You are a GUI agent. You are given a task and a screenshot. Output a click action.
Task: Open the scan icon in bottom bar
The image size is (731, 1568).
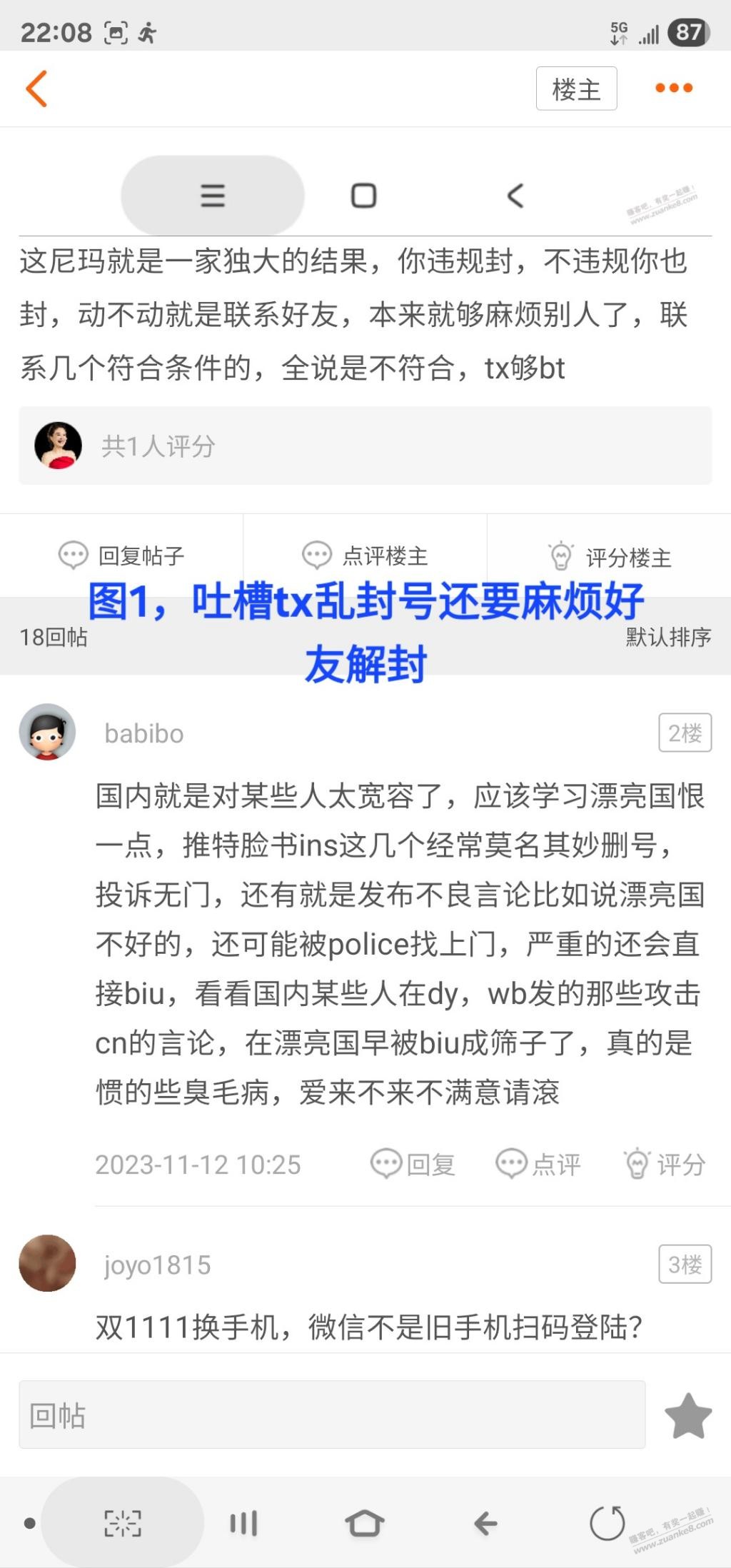[123, 1523]
